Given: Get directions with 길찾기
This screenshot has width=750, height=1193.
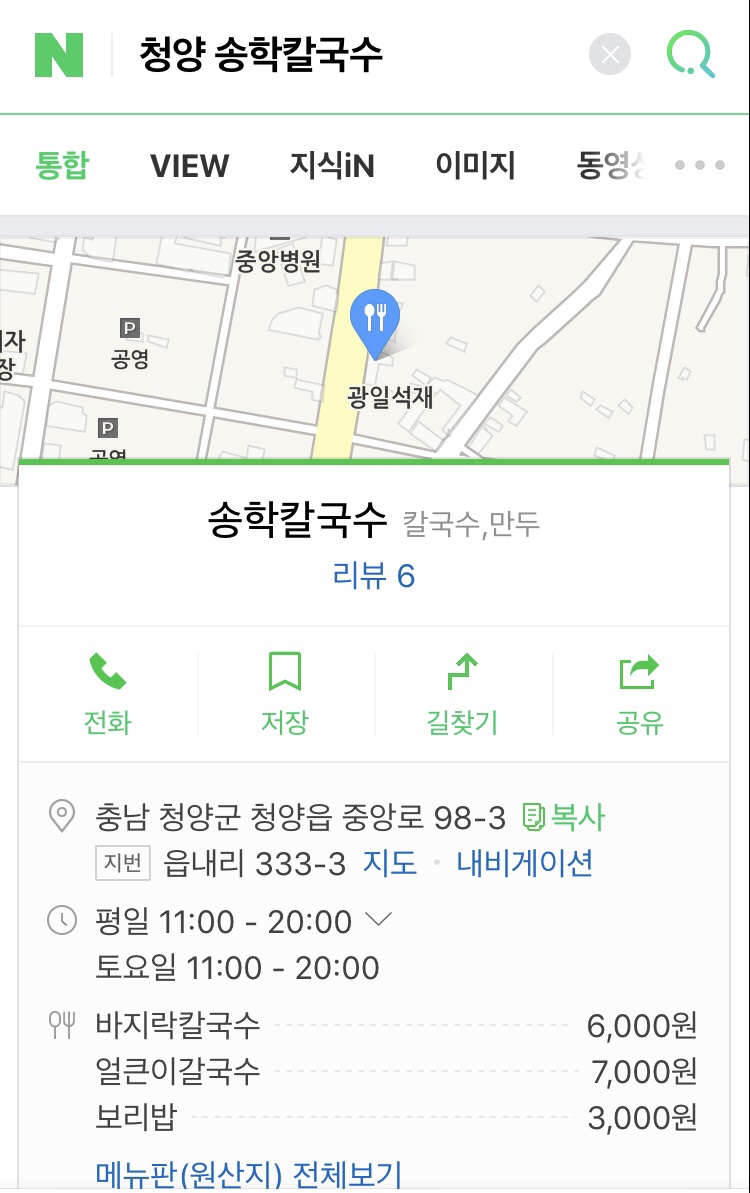Looking at the screenshot, I should [462, 694].
